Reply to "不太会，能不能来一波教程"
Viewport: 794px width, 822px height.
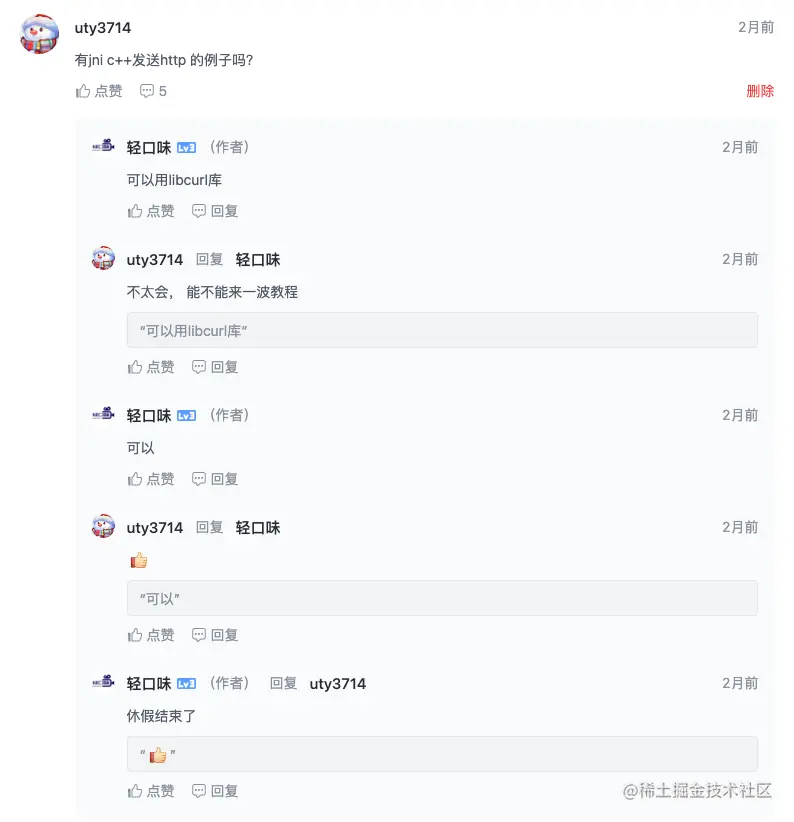(215, 367)
